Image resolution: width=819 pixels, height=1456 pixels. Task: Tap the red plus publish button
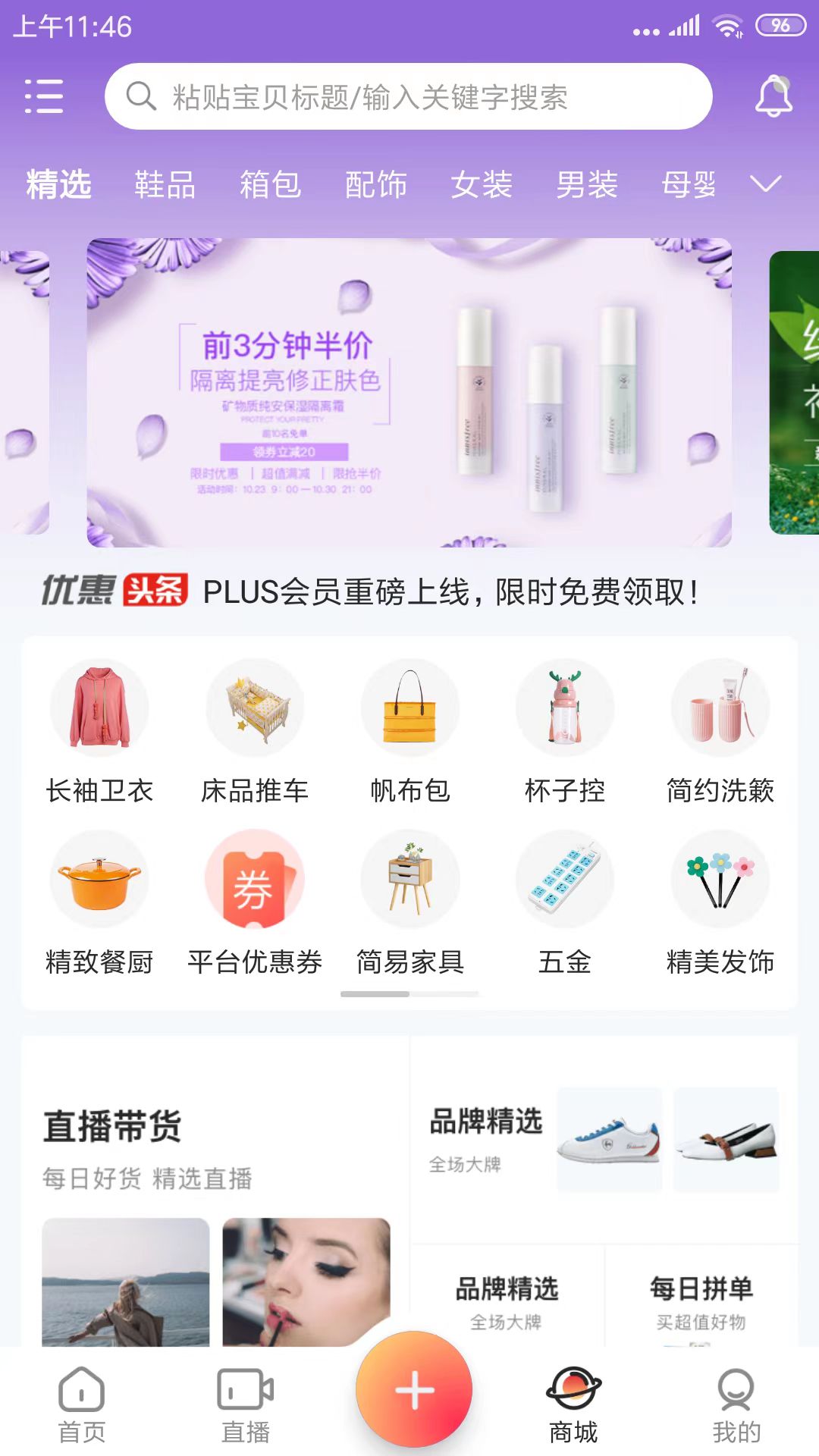point(414,1389)
